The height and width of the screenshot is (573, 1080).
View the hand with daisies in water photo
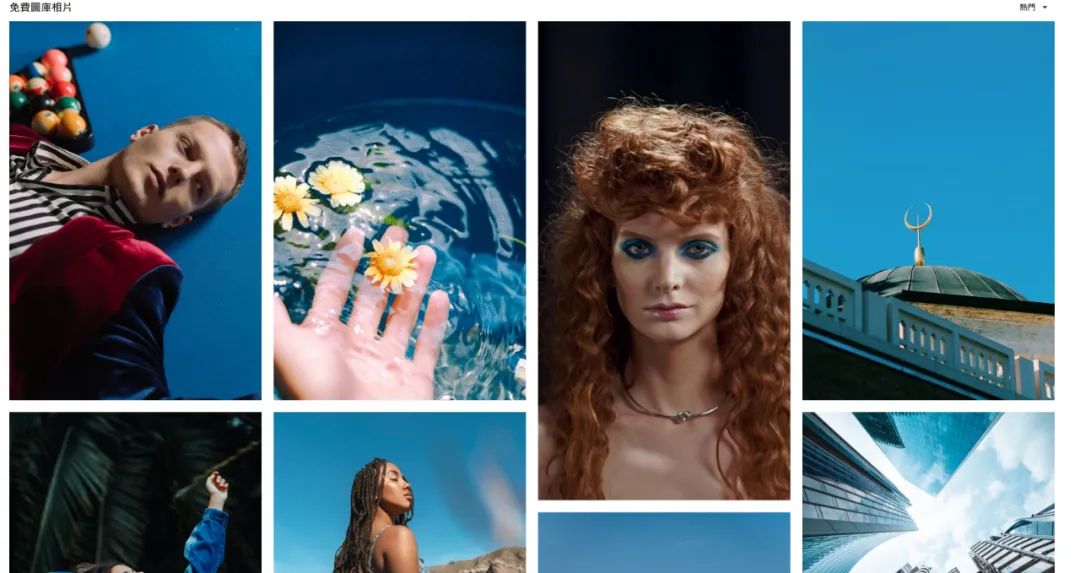tap(399, 210)
